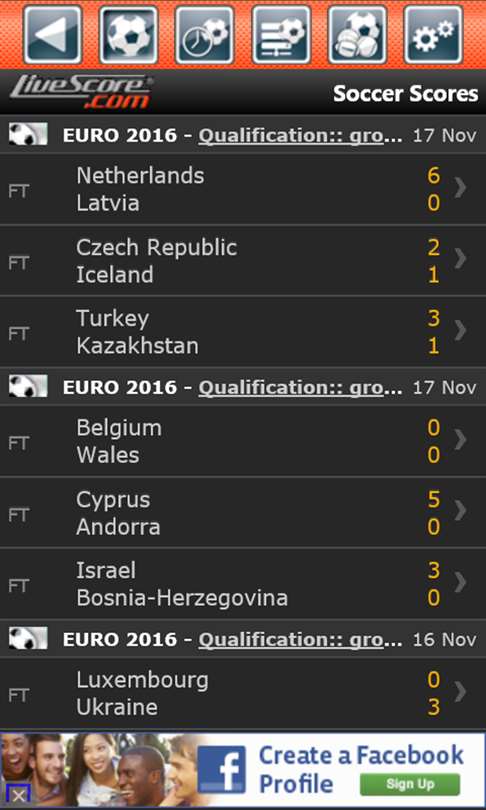Open Qualification group link above Netherlands match
486x810 pixels.
(x=300, y=136)
